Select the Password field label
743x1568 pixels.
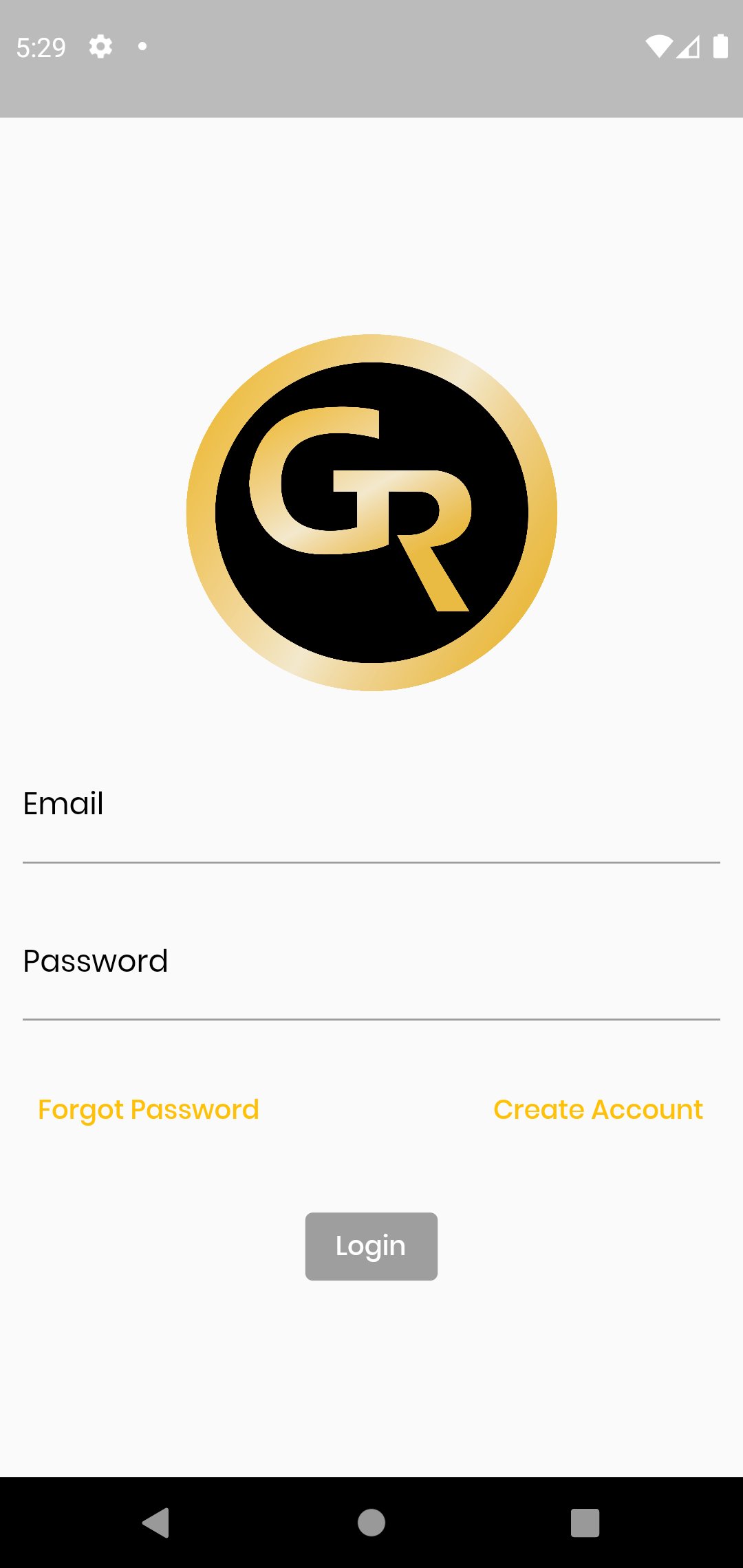pyautogui.click(x=96, y=961)
